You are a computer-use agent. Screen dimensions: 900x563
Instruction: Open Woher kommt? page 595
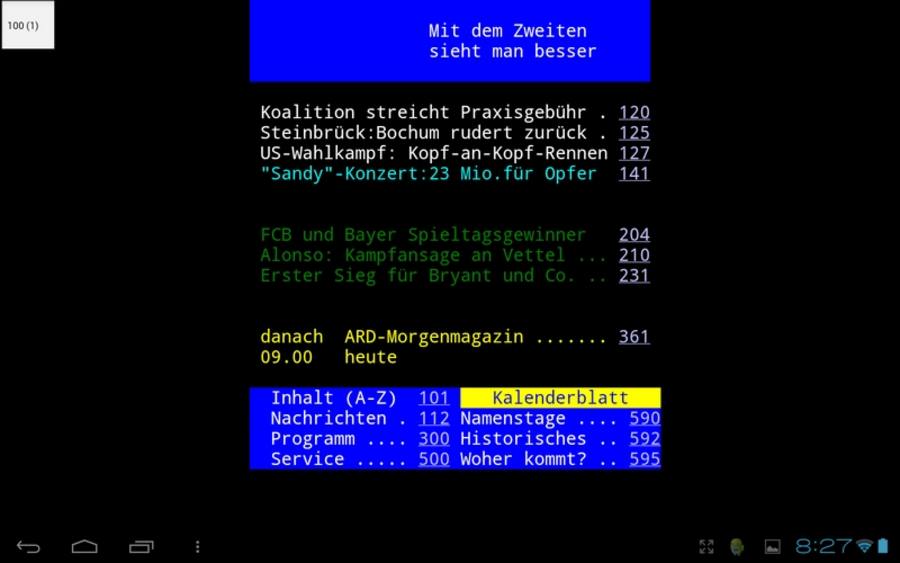645,460
